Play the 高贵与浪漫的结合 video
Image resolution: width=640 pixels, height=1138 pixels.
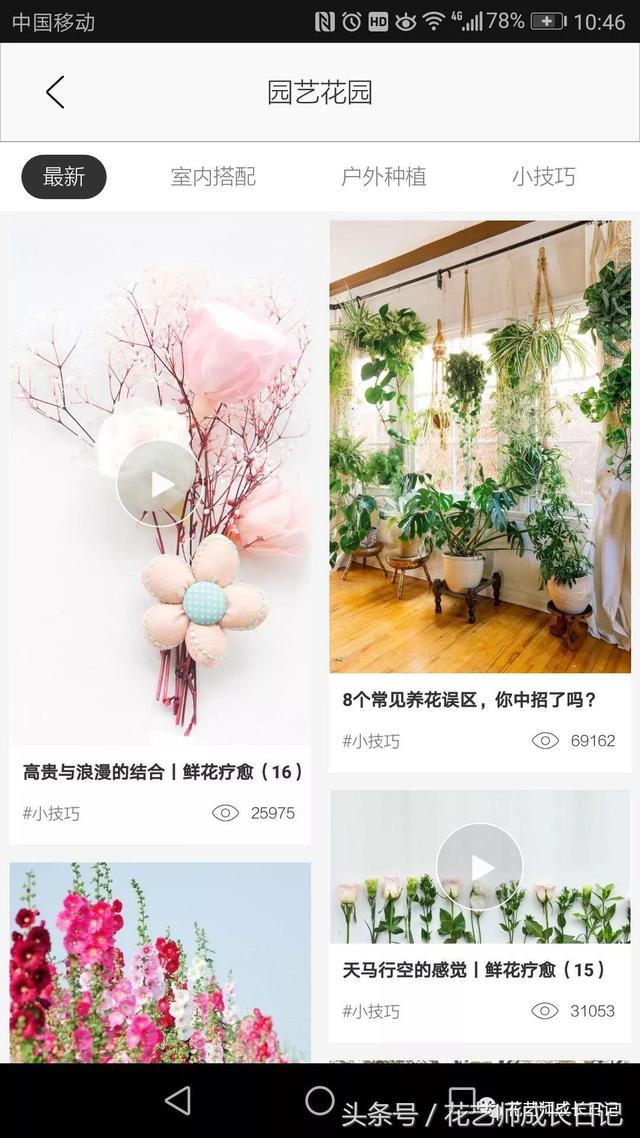pos(158,484)
